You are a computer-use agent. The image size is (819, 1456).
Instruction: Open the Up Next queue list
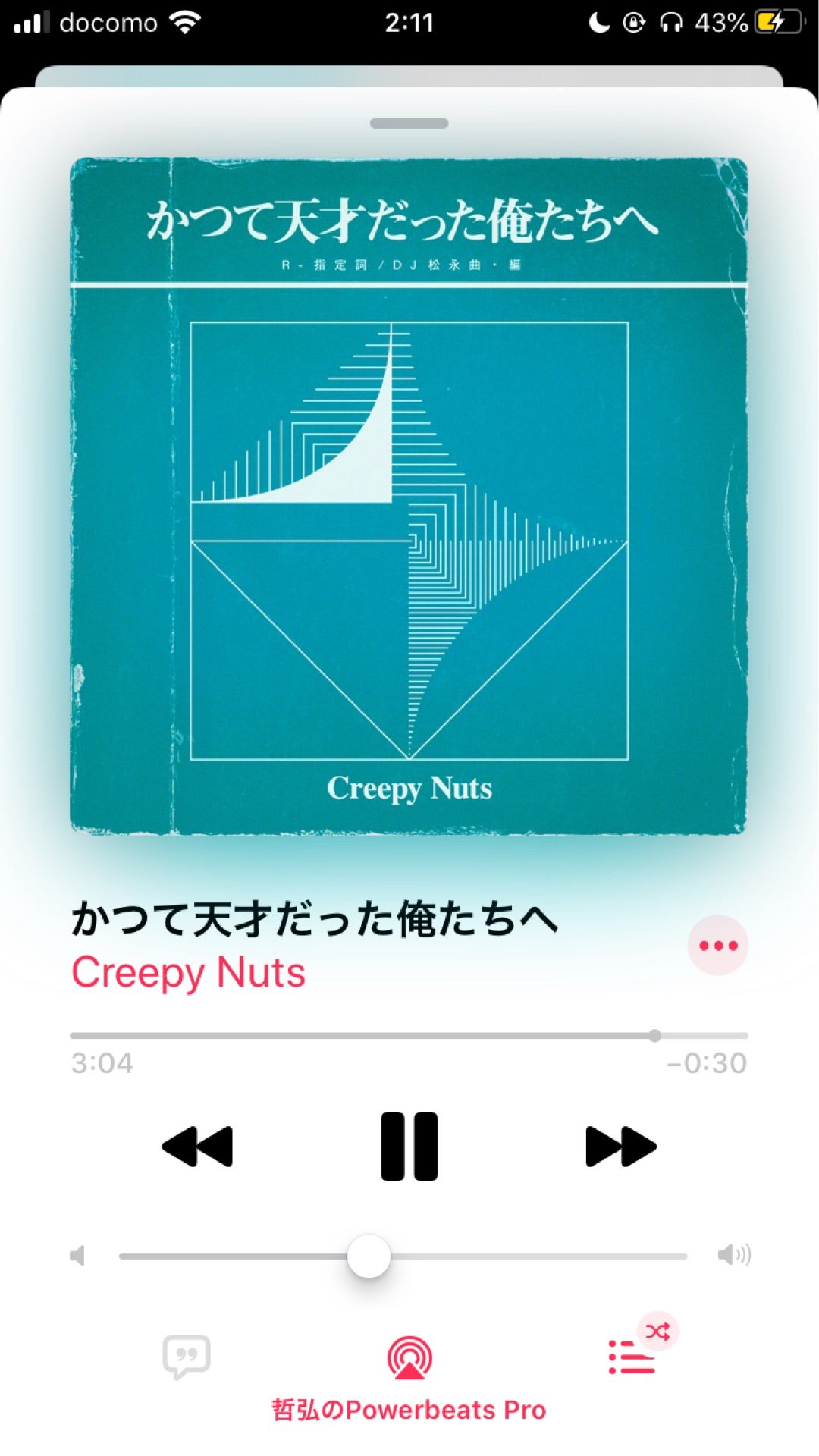631,1357
